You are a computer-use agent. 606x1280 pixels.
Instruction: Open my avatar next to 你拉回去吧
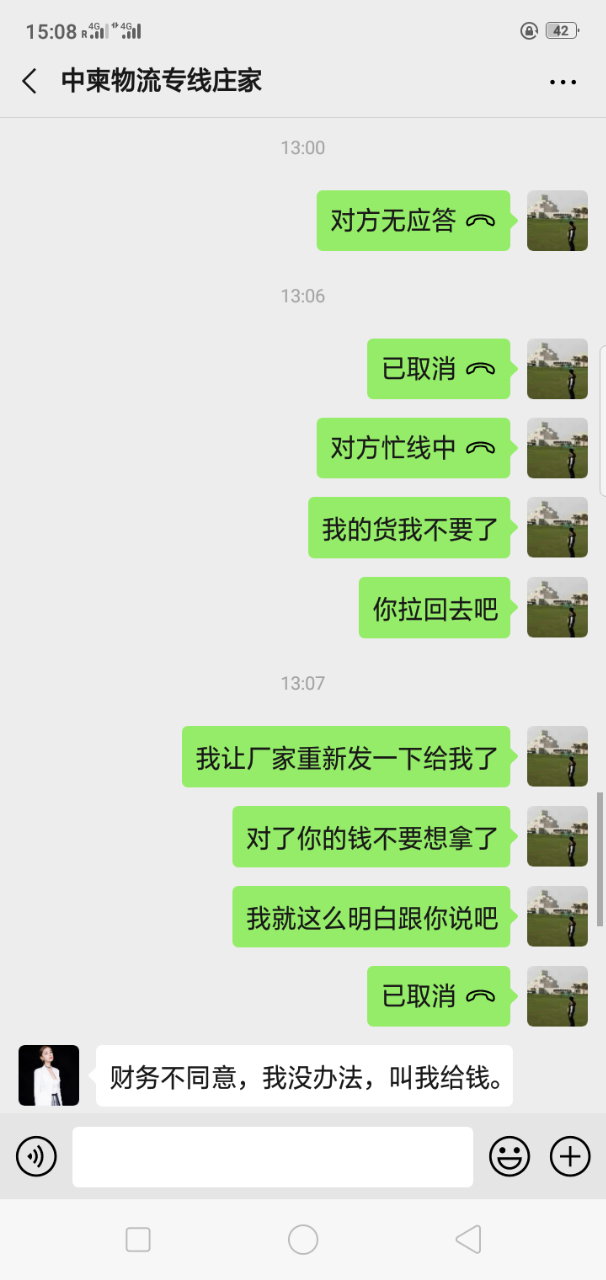click(x=557, y=607)
